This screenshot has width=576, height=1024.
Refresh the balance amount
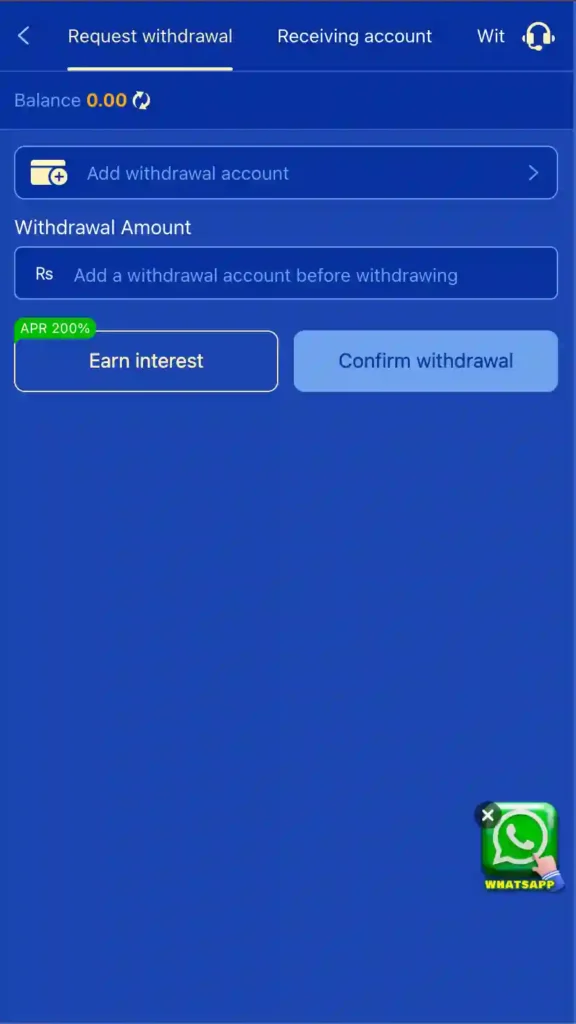pyautogui.click(x=142, y=101)
